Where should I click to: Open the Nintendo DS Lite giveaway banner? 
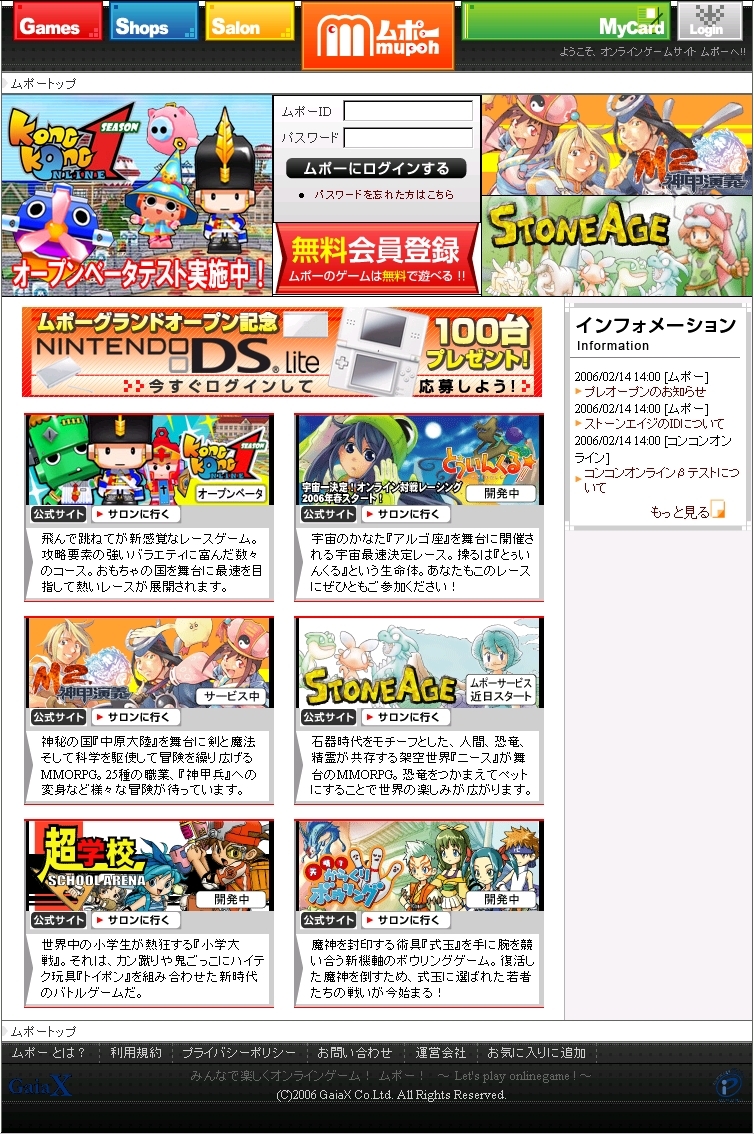tap(282, 352)
